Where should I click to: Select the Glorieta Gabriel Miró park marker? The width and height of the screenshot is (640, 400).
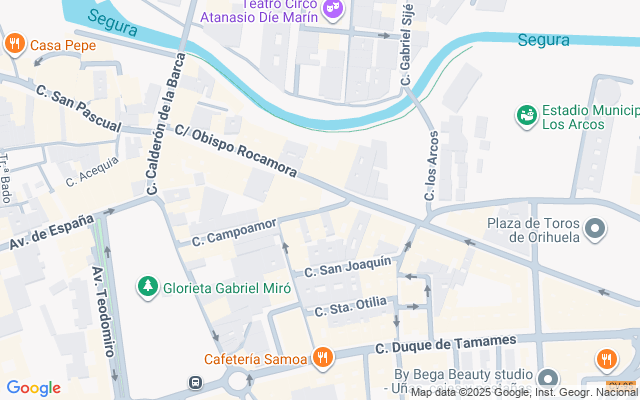pyautogui.click(x=148, y=287)
